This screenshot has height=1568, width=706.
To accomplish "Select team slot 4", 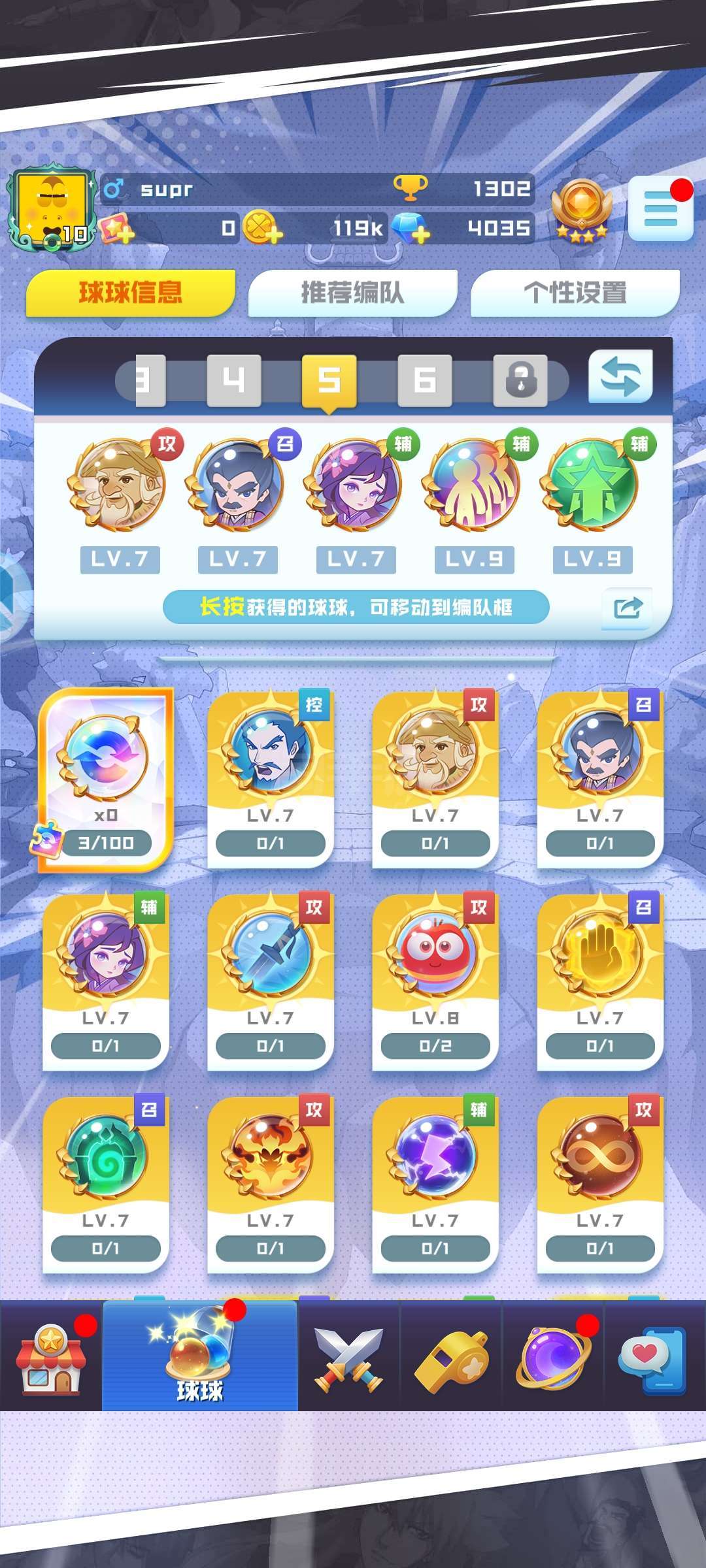I will [x=233, y=380].
